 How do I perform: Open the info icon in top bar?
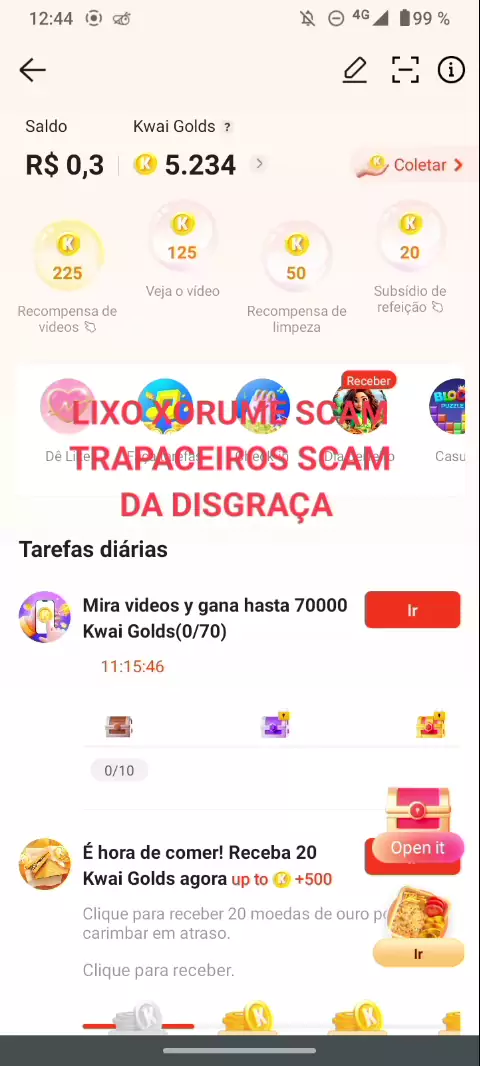(x=451, y=70)
